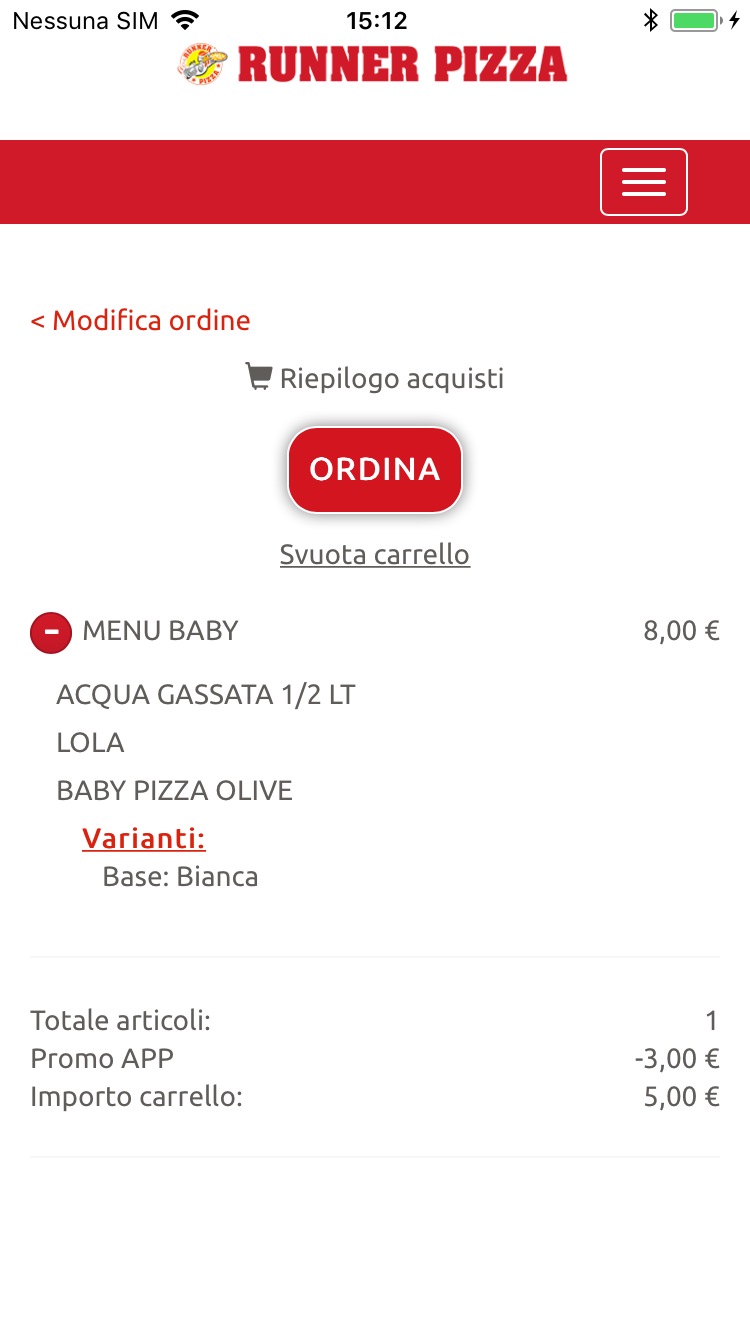Viewport: 750px width, 1334px height.
Task: Open the hamburger navigation menu
Action: [643, 182]
